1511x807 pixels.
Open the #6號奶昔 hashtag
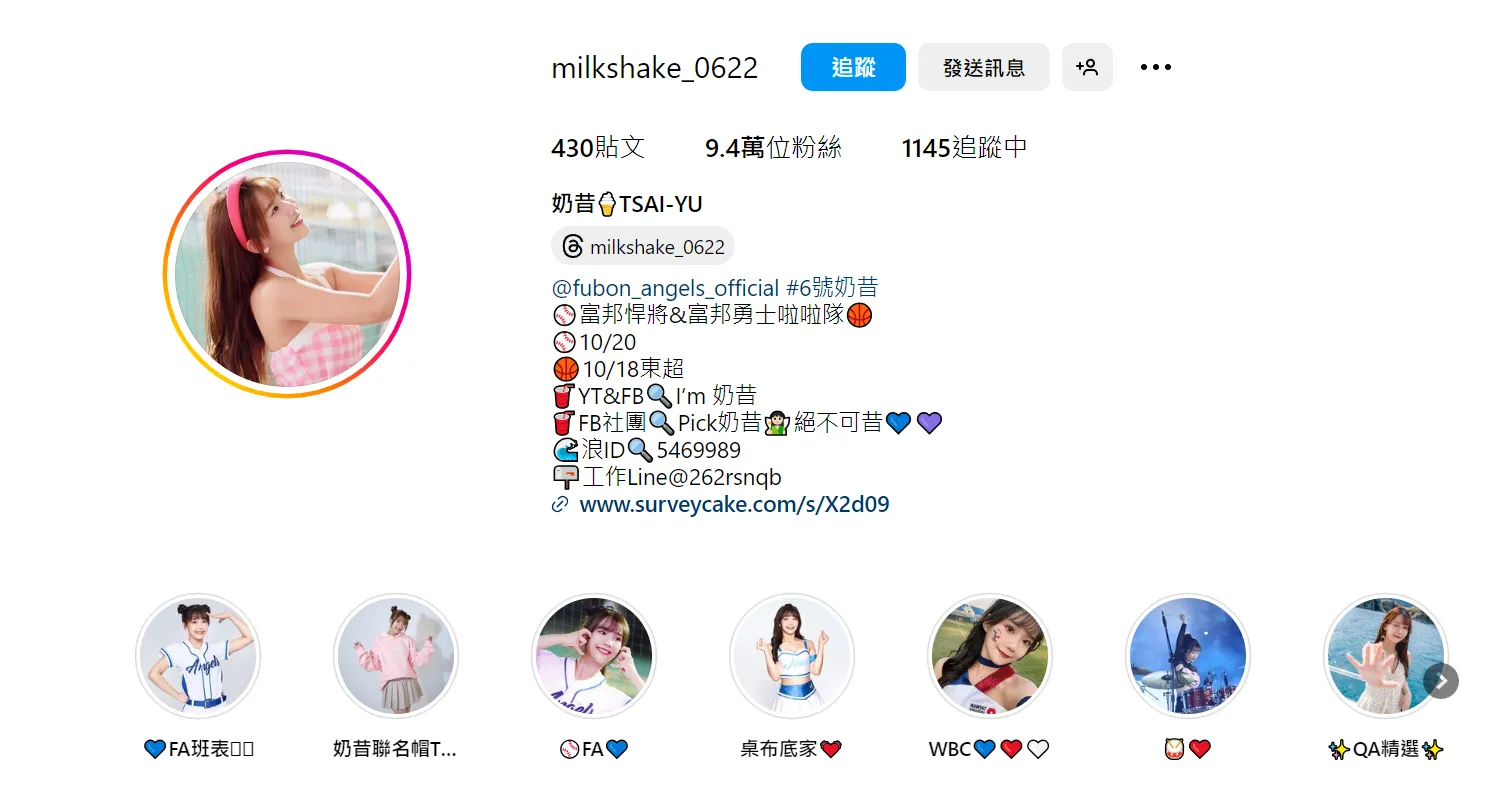(x=832, y=288)
